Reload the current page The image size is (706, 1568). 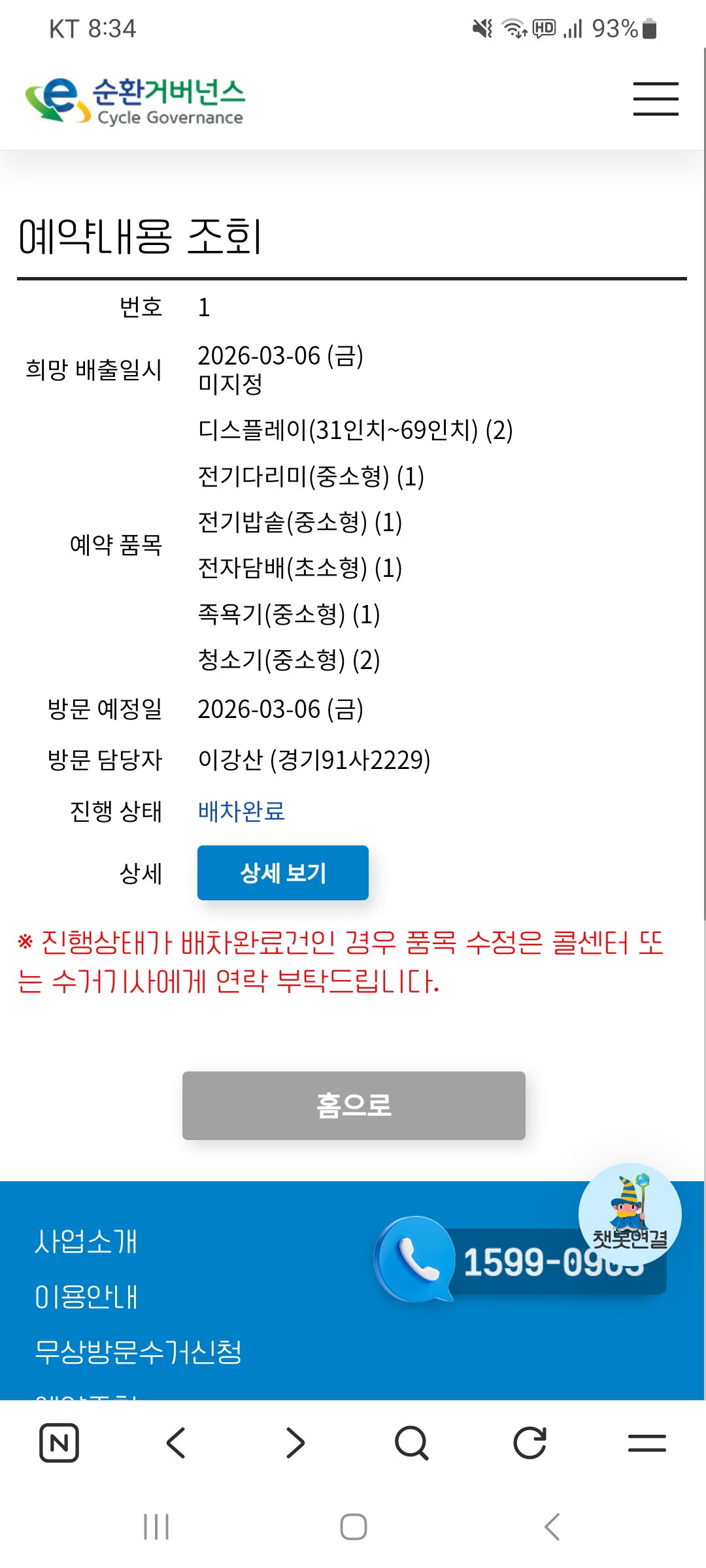coord(529,1443)
